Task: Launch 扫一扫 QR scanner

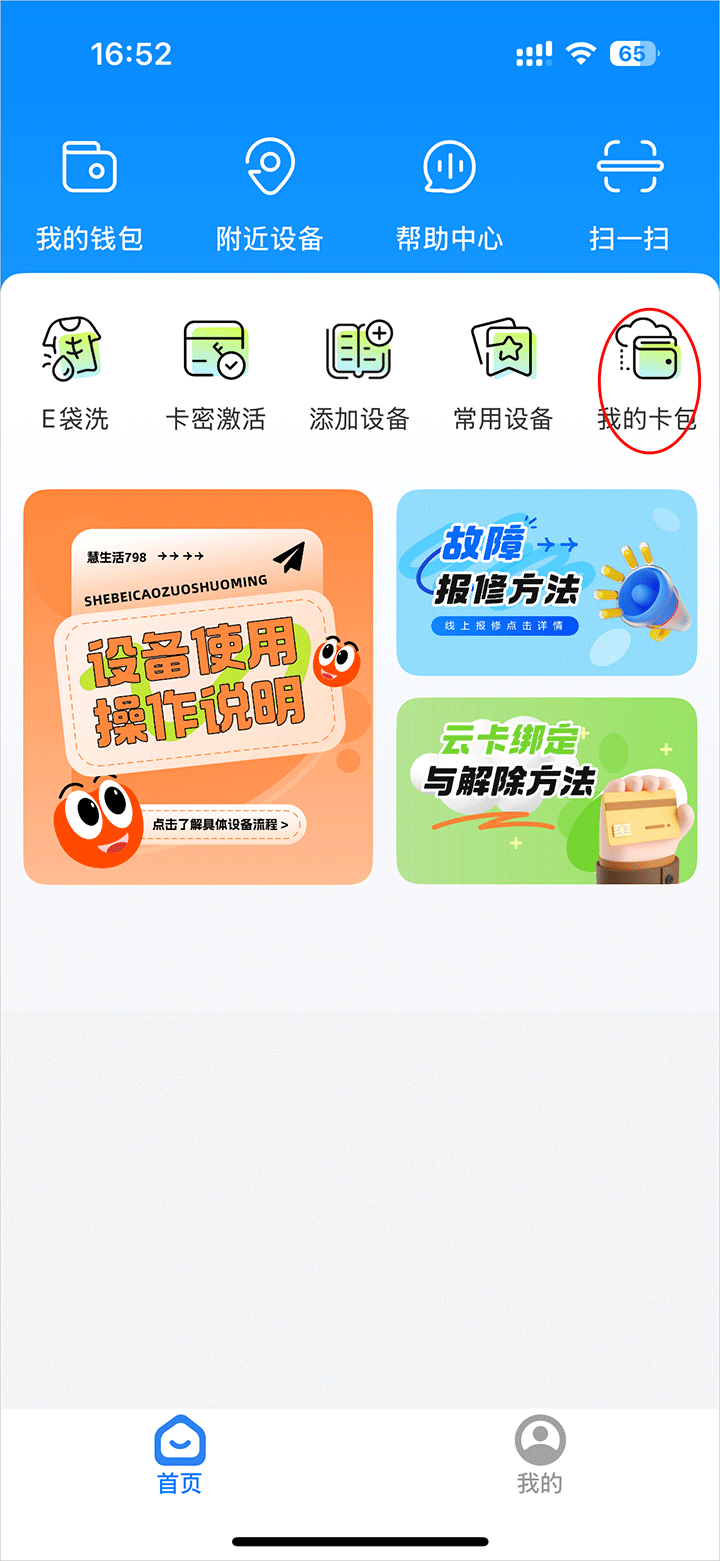Action: [x=629, y=194]
